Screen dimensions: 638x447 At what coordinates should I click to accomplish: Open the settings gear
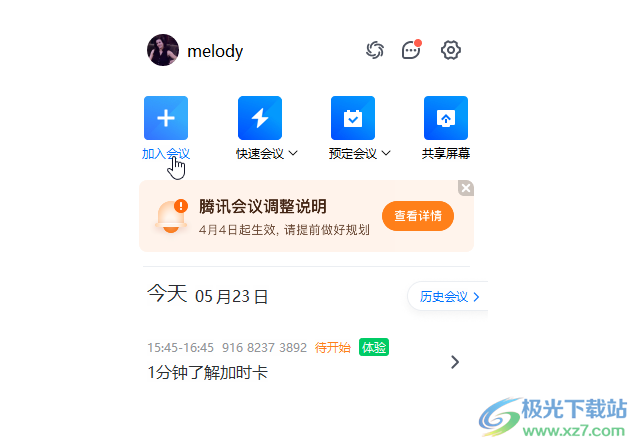click(451, 51)
